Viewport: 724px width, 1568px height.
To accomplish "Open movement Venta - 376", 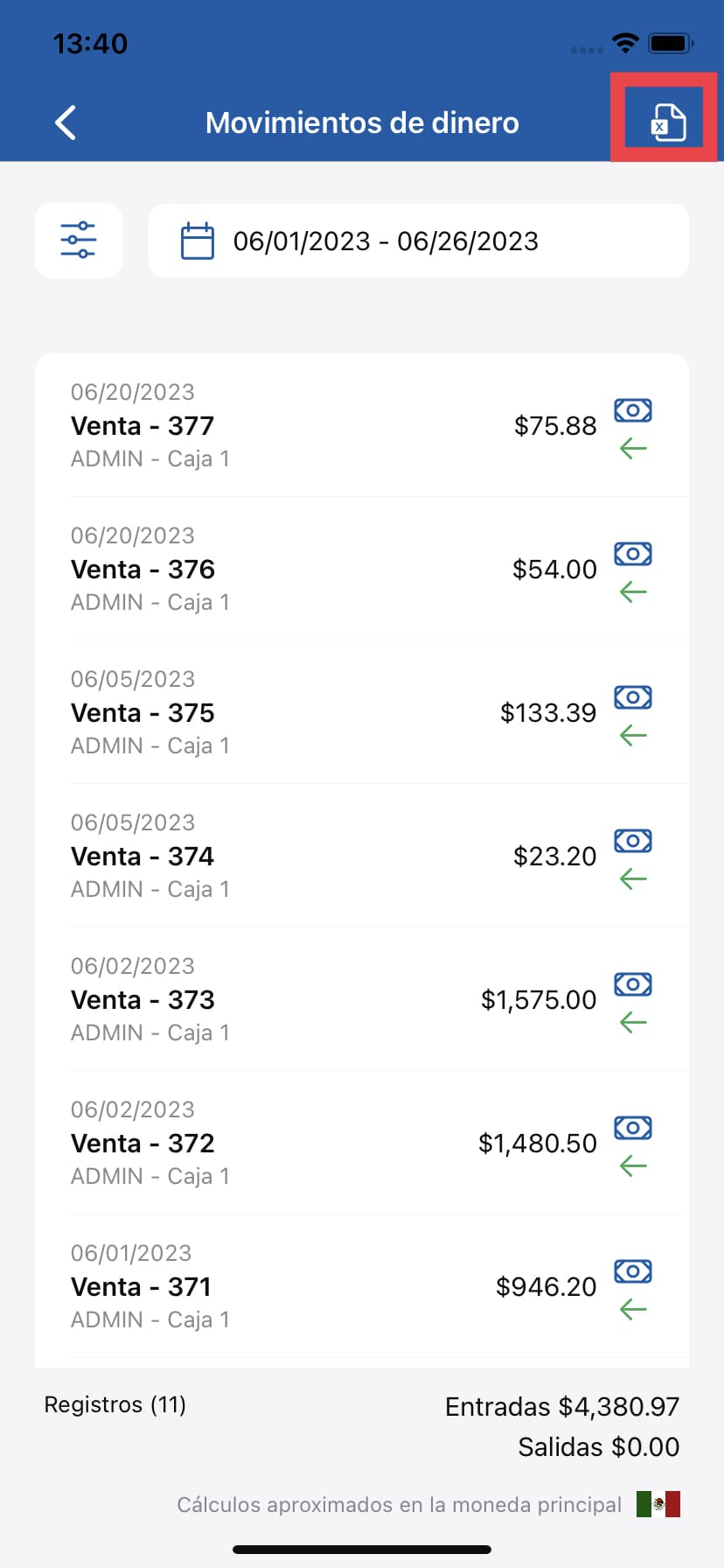I will 362,570.
